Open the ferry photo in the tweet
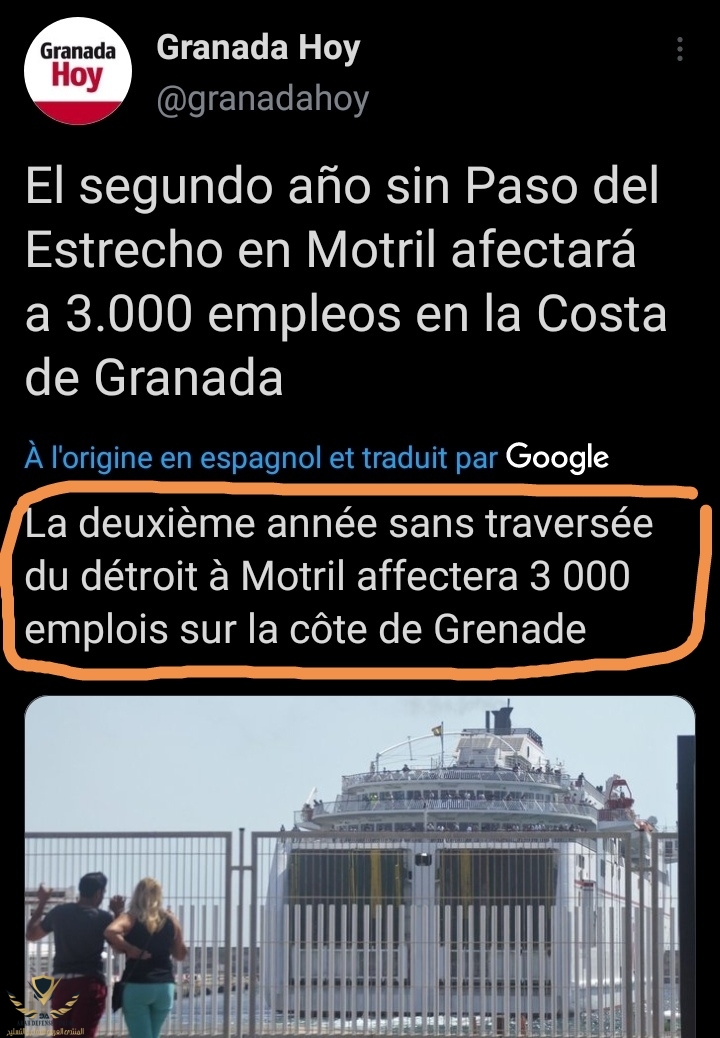The height and width of the screenshot is (1038, 720). click(x=360, y=865)
